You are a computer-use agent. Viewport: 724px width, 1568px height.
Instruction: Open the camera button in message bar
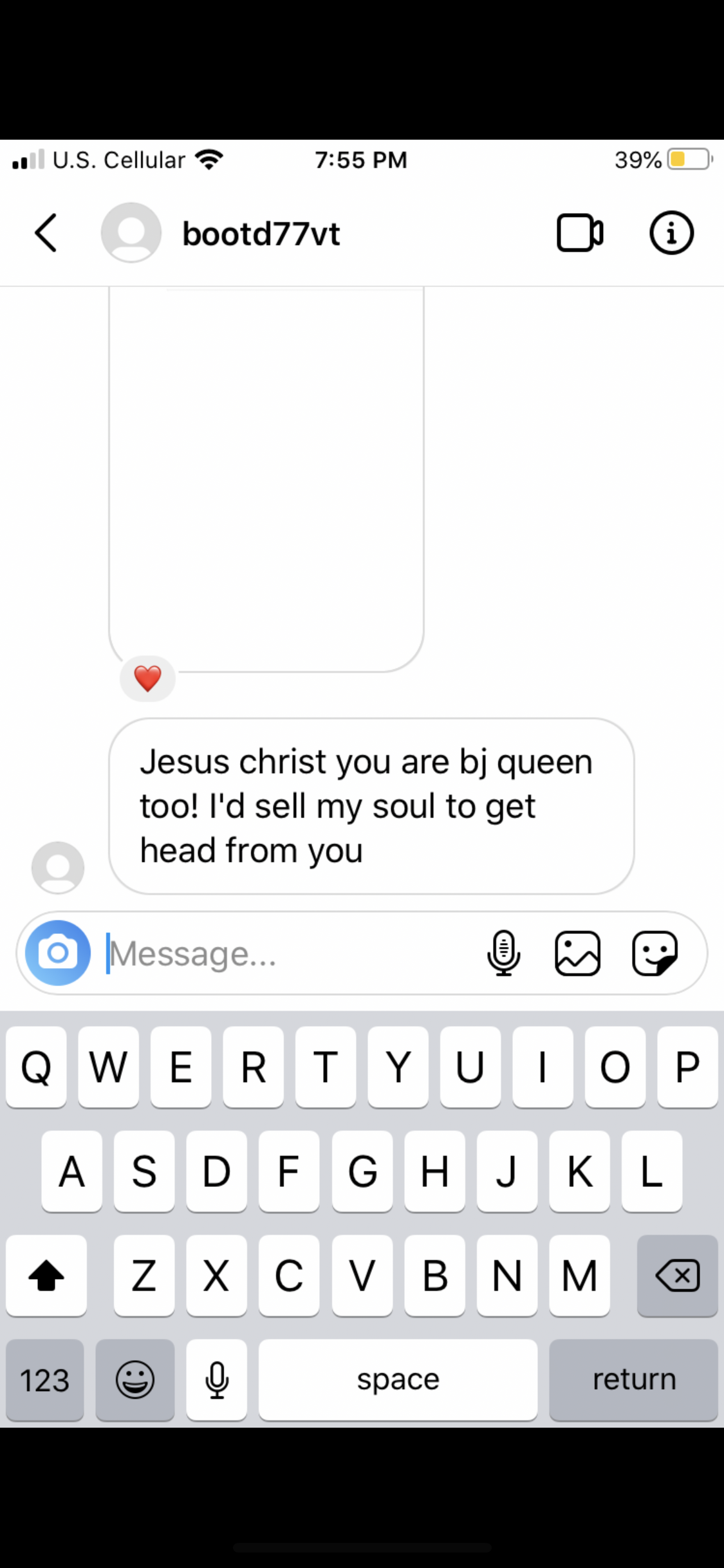58,953
